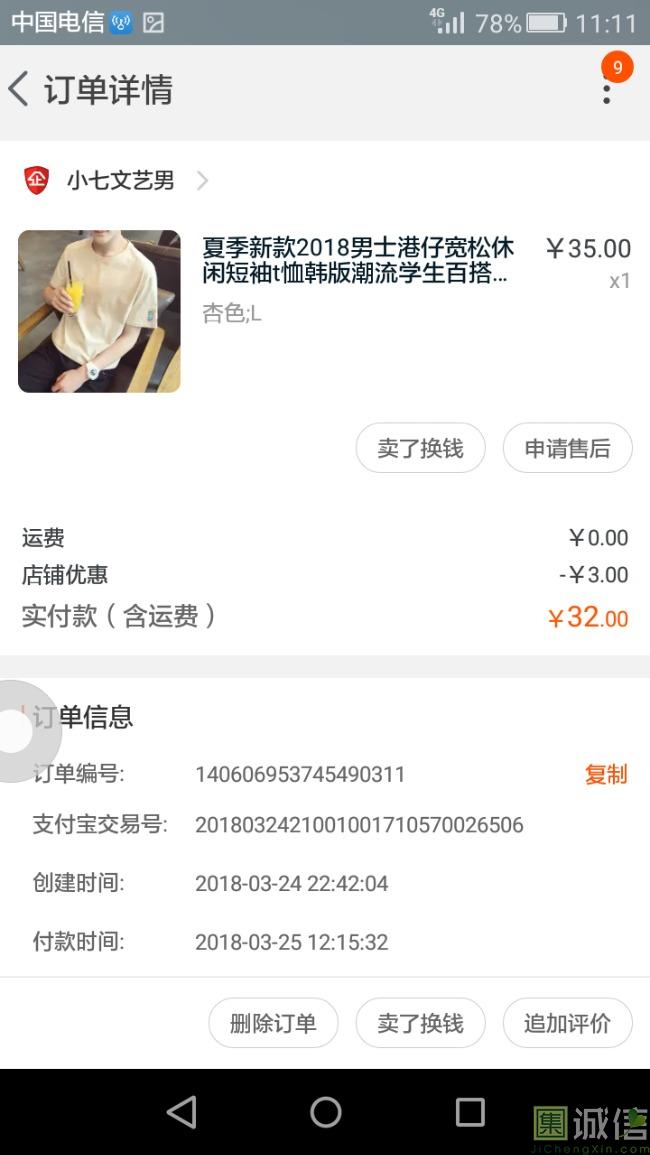
Task: View the 夏季新款2018男士 T-shirt product
Action: pos(357,260)
